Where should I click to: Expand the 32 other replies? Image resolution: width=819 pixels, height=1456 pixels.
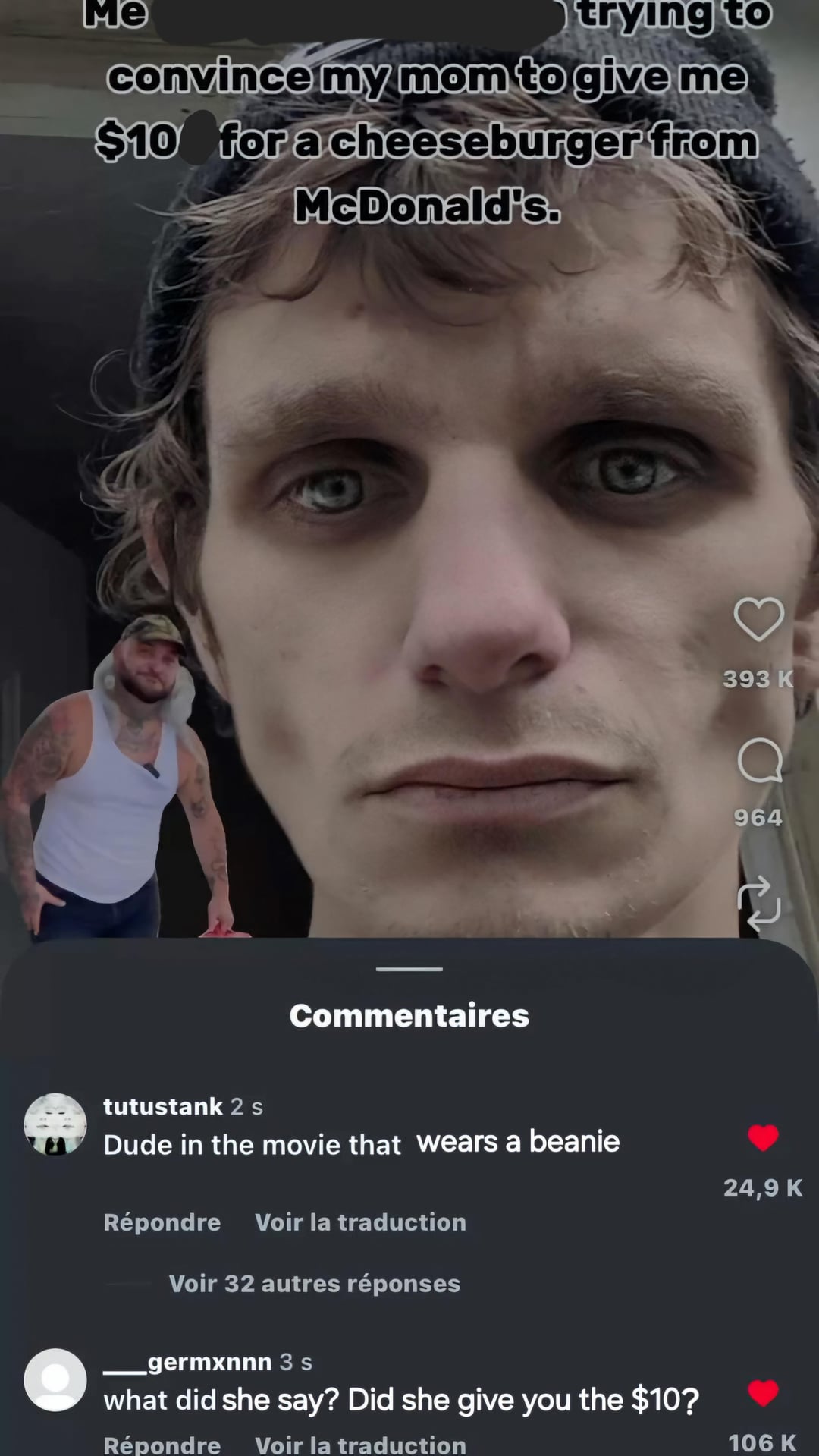point(314,1284)
